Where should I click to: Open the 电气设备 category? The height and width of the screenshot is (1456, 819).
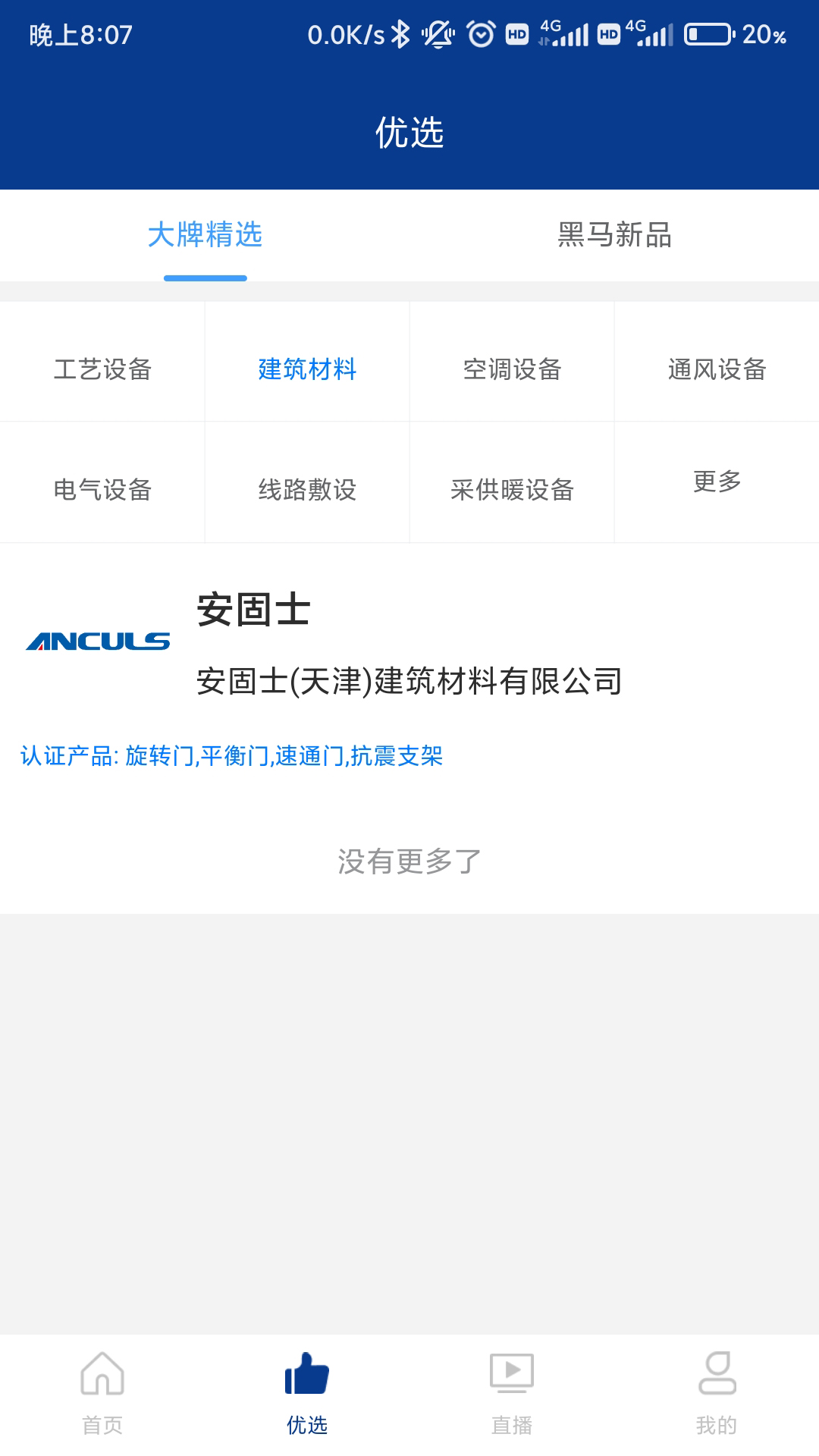click(x=102, y=491)
